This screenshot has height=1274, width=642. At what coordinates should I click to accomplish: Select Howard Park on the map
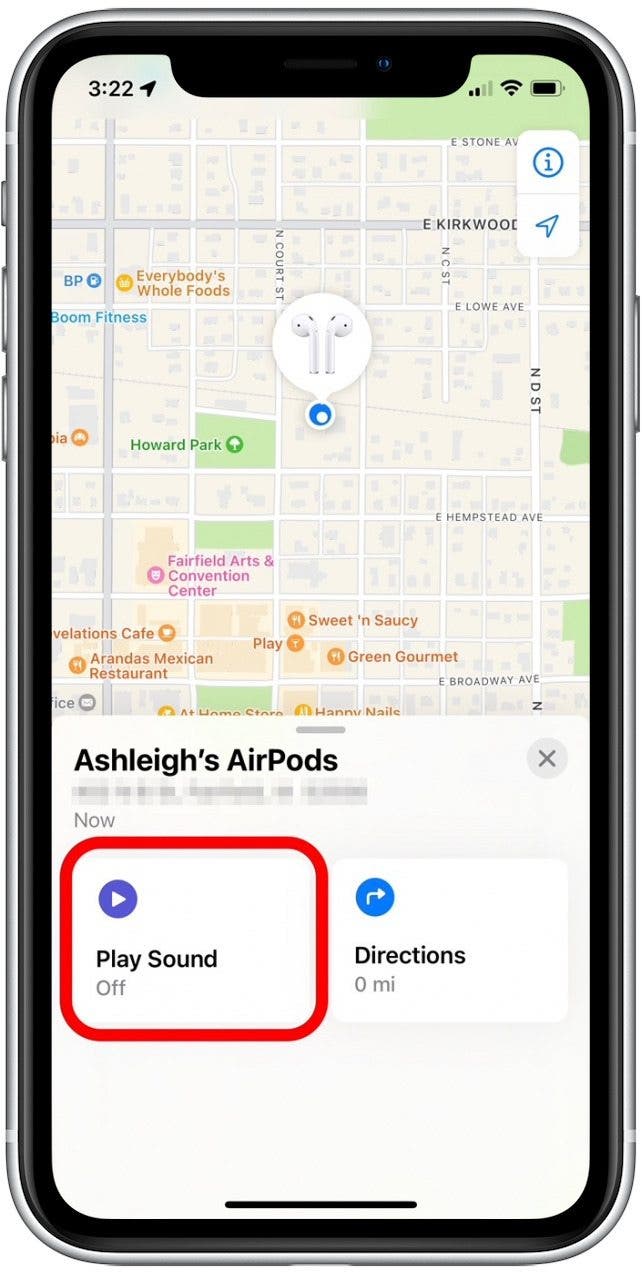(234, 445)
